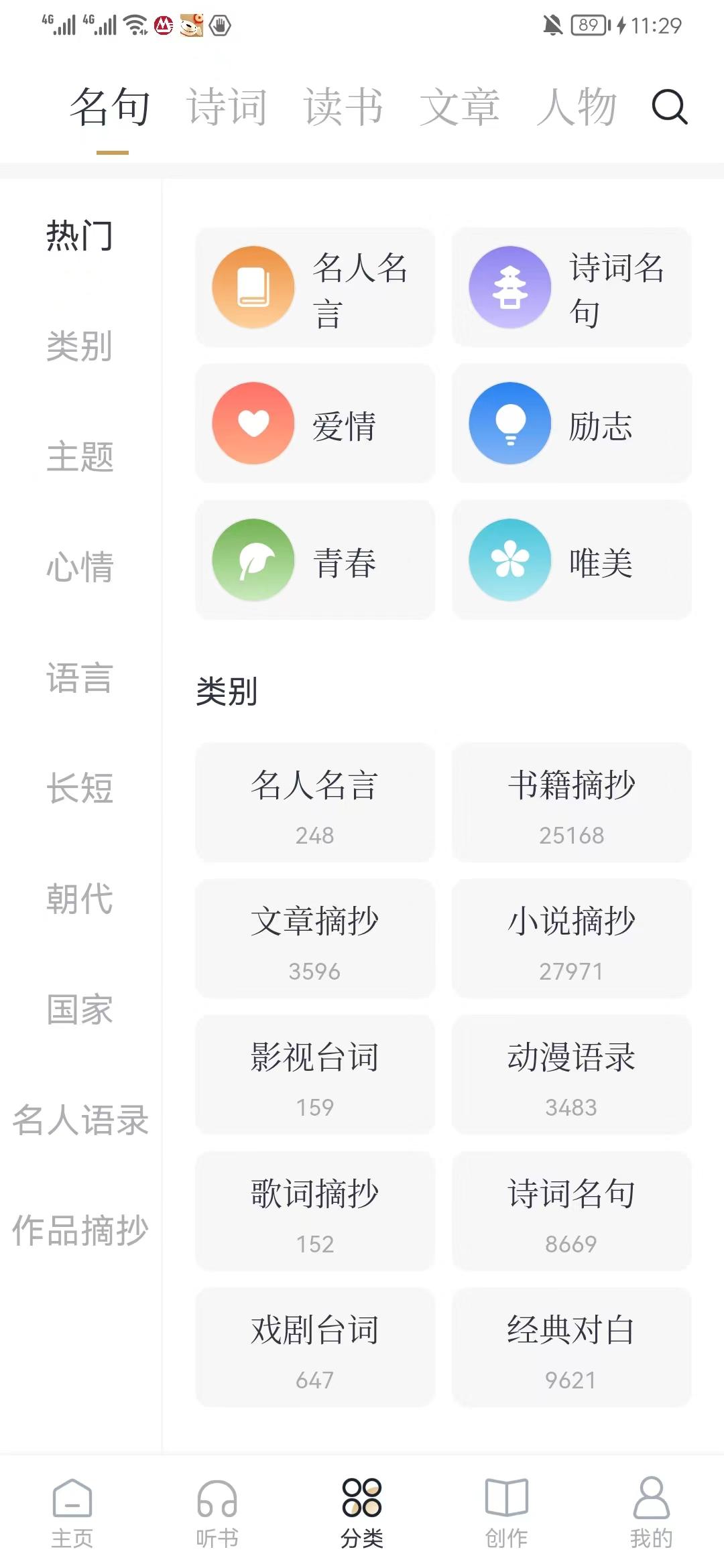
Task: Open the 经典对白 category card
Action: 572,1348
